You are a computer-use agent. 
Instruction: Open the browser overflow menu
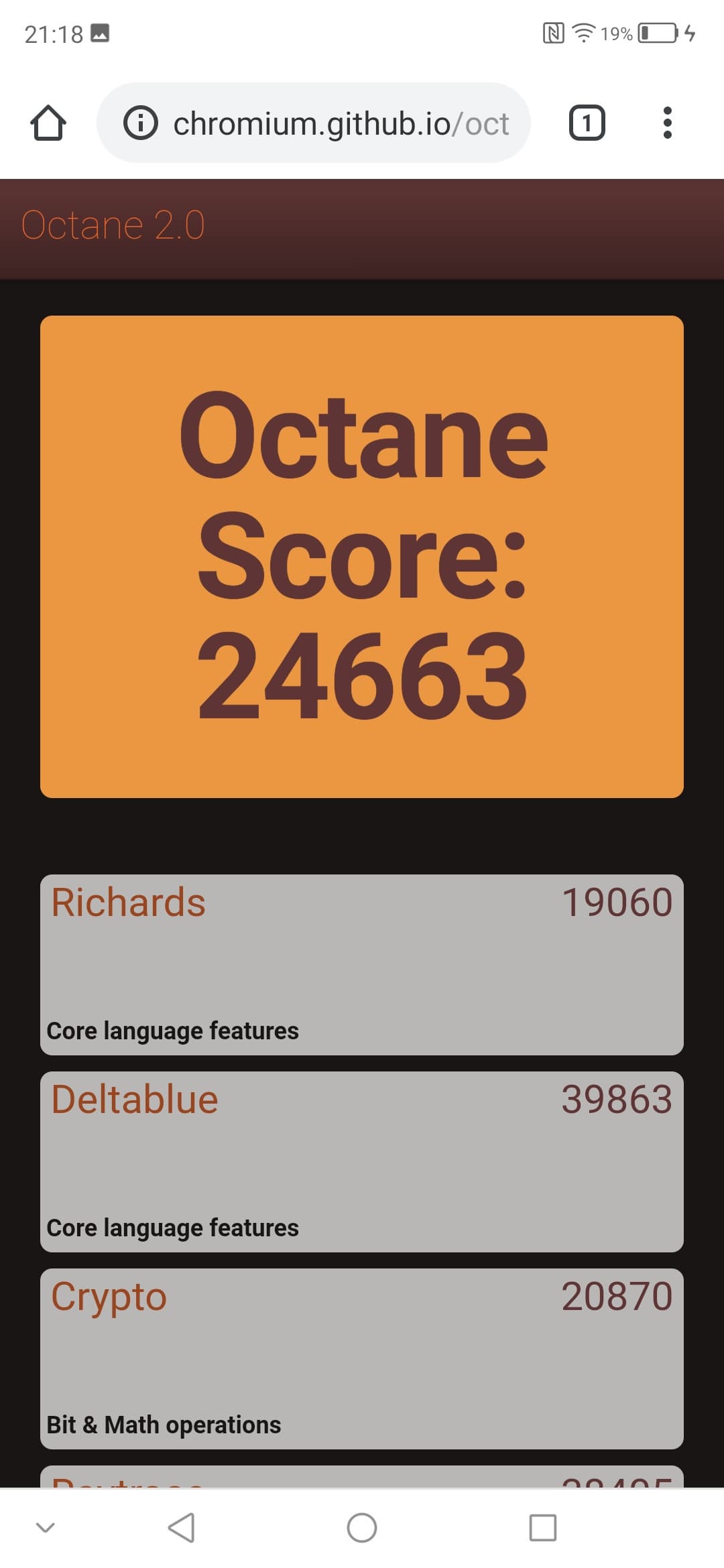[666, 123]
